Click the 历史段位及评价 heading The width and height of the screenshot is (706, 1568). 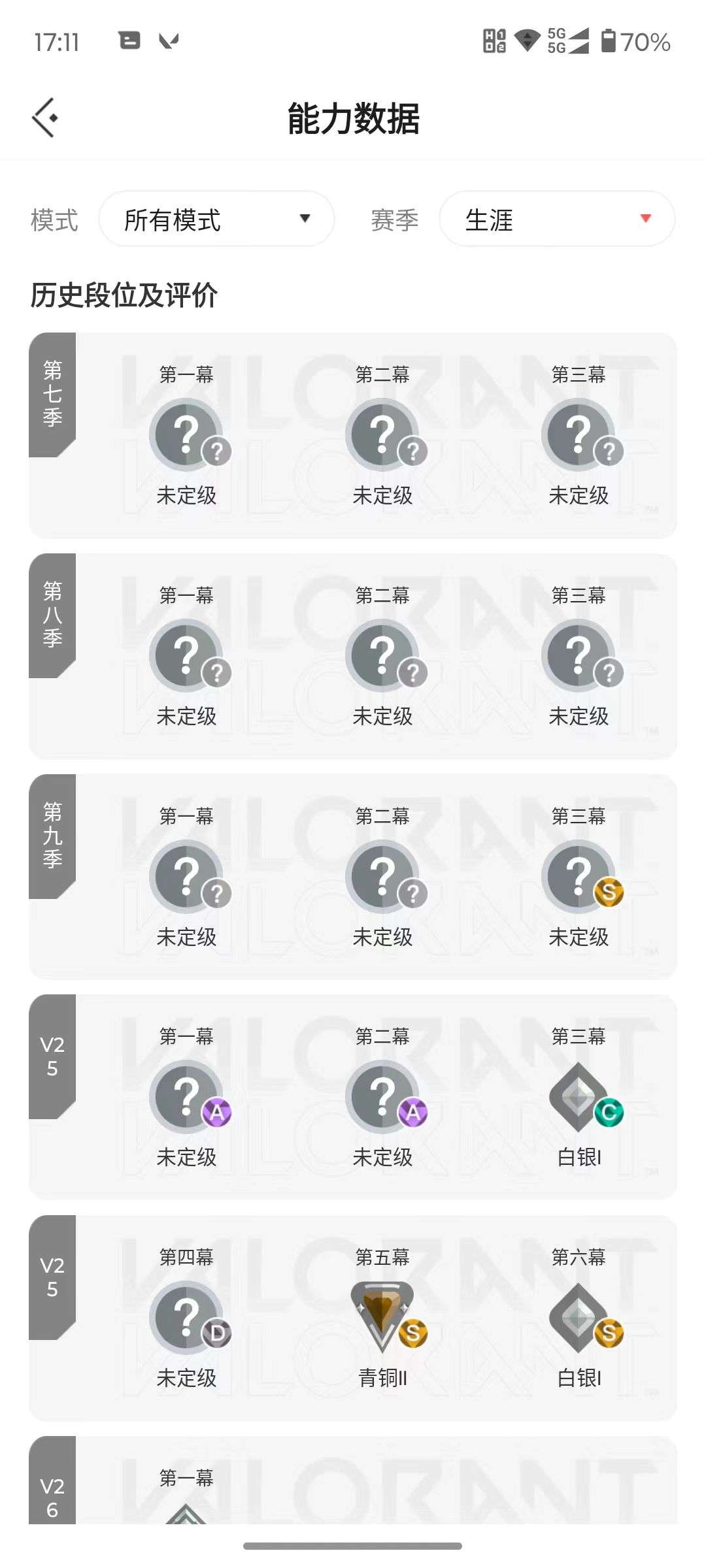(x=124, y=295)
